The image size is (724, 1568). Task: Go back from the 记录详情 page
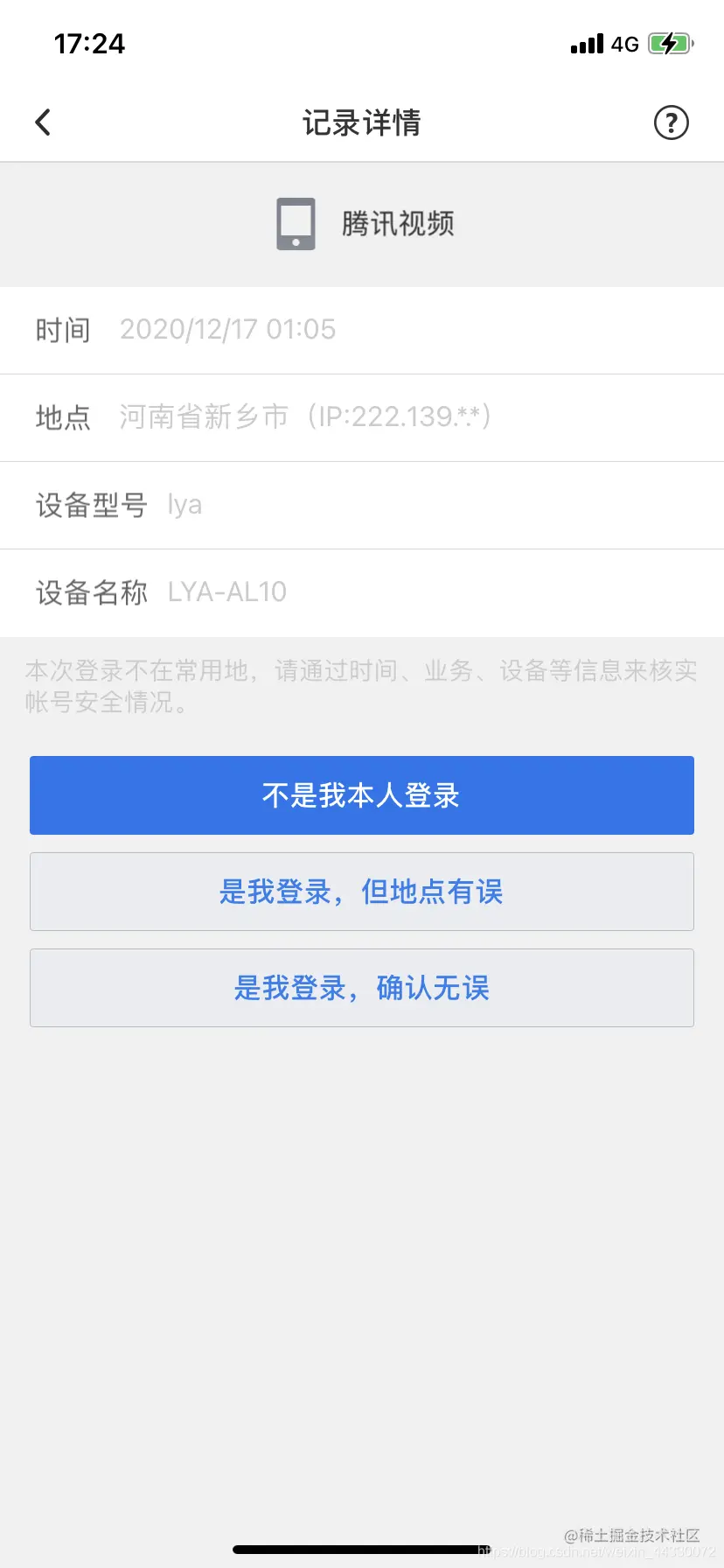pyautogui.click(x=43, y=122)
